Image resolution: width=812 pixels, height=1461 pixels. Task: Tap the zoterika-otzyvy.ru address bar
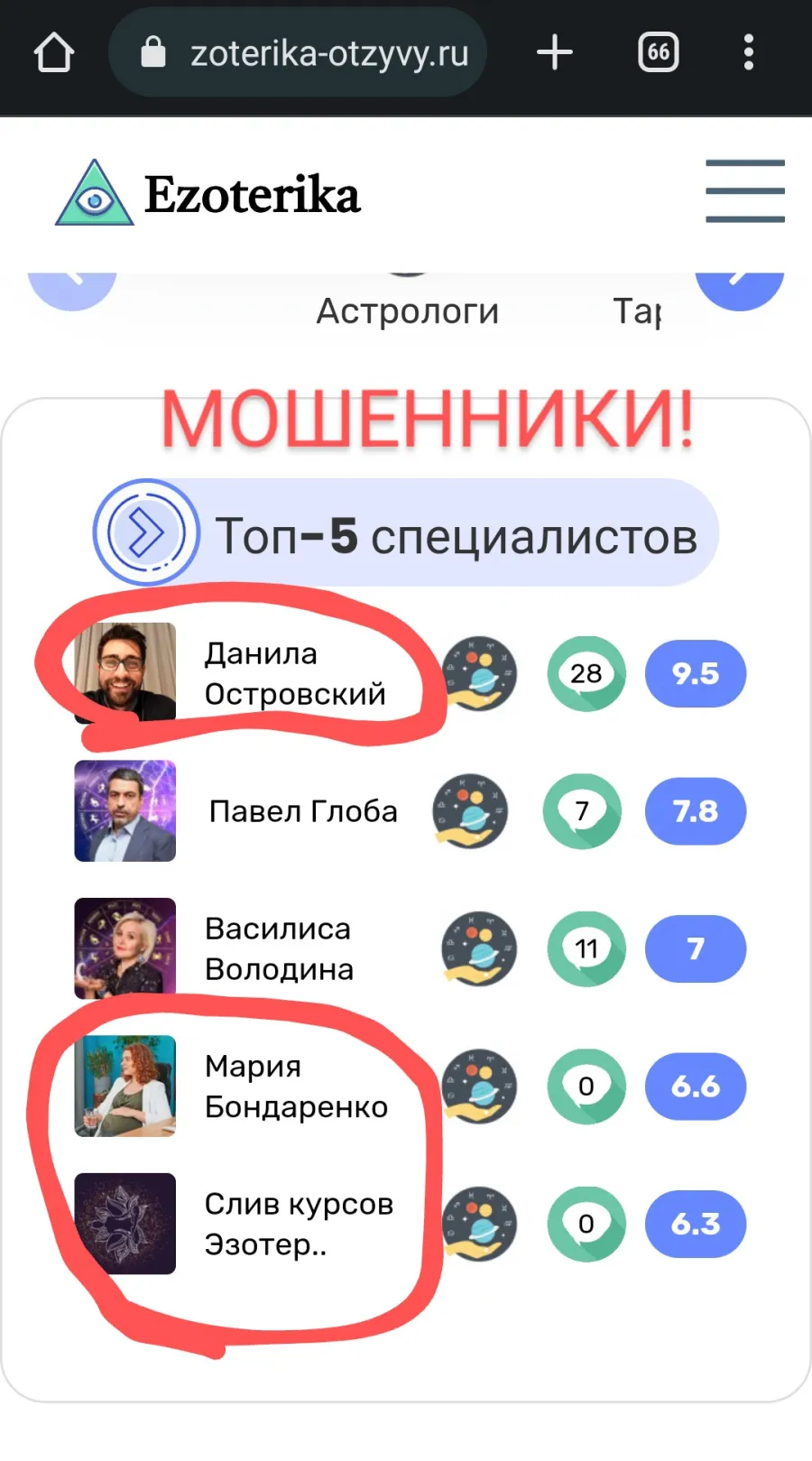[298, 52]
